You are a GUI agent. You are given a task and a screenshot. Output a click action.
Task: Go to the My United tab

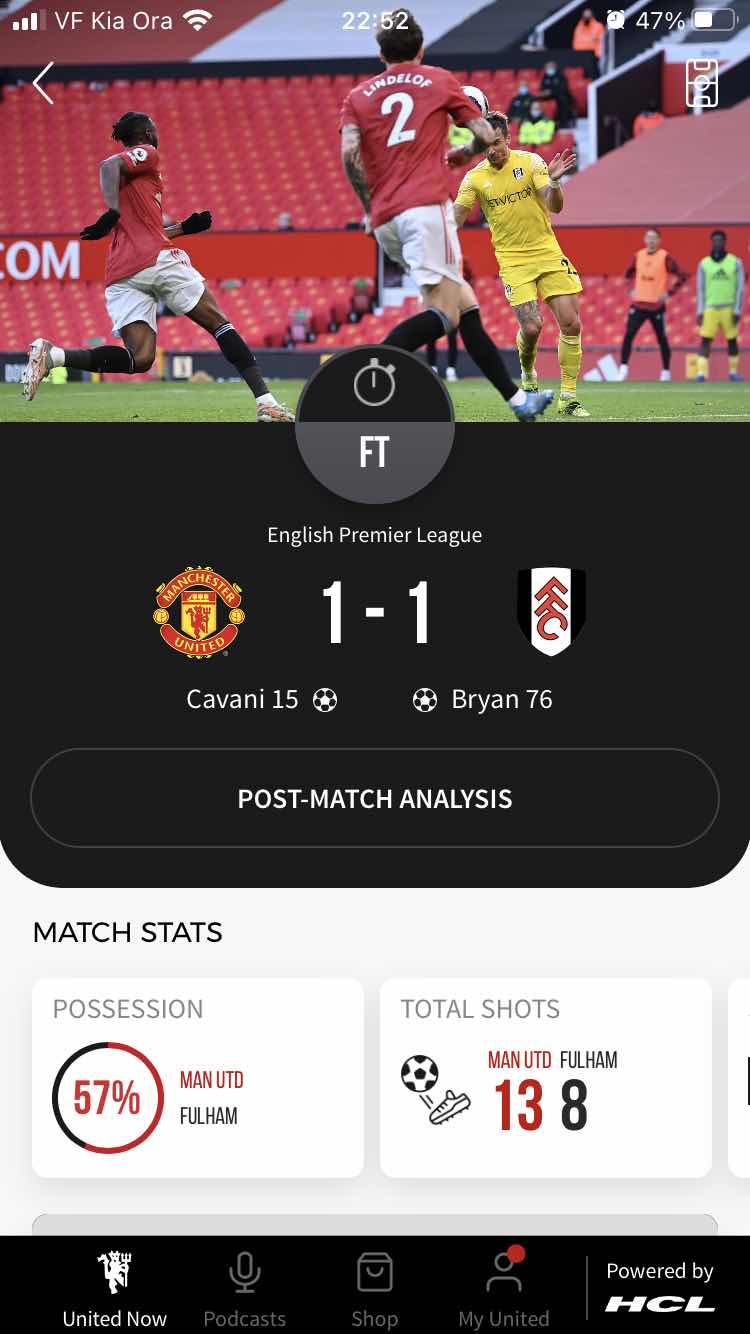(504, 1288)
